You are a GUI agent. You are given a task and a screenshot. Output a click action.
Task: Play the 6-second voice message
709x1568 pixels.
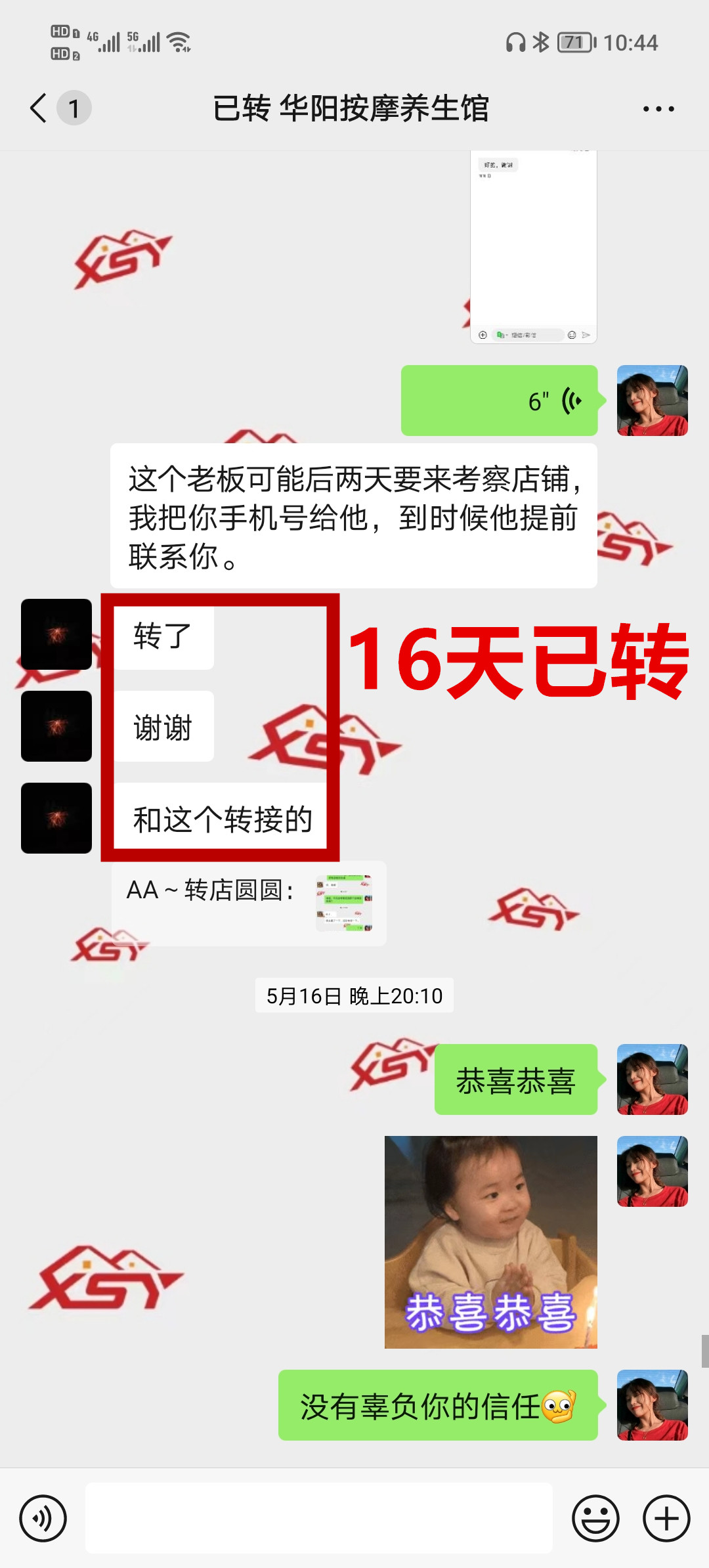tap(499, 401)
